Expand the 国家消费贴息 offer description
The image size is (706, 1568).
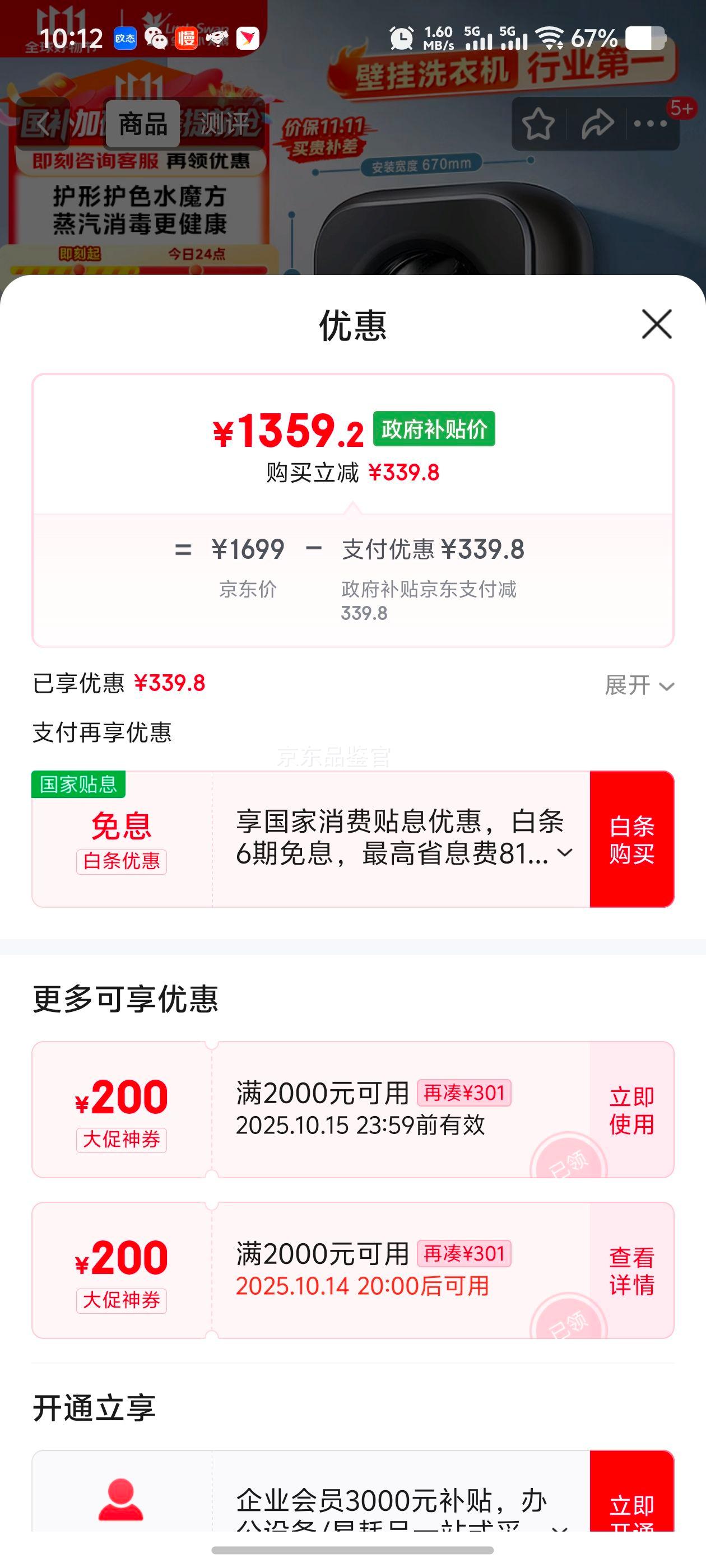[565, 853]
